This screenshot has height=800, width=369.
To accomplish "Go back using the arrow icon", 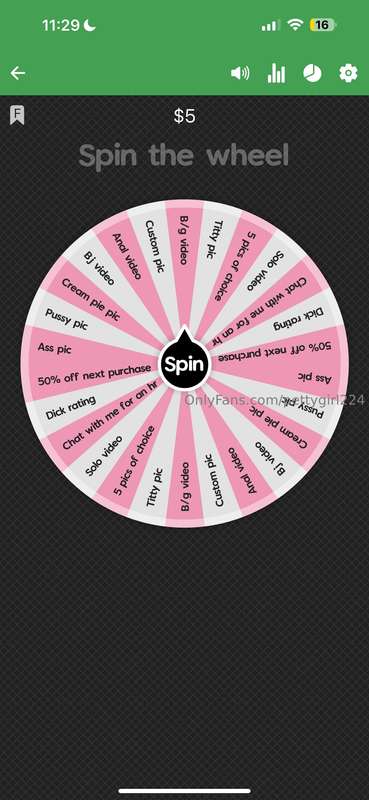I will pyautogui.click(x=18, y=73).
